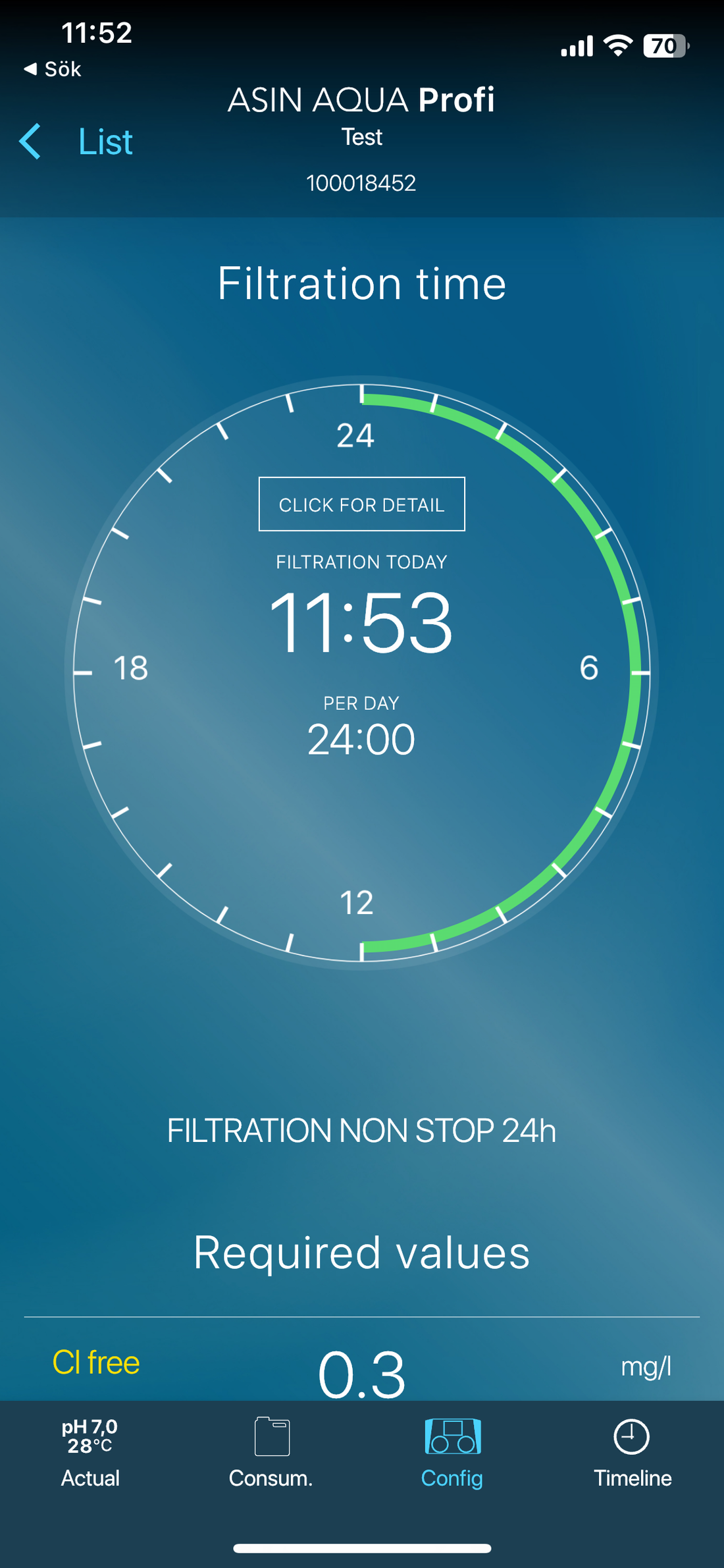Image resolution: width=724 pixels, height=1568 pixels.
Task: Switch to the Actual tab
Action: 90,1453
